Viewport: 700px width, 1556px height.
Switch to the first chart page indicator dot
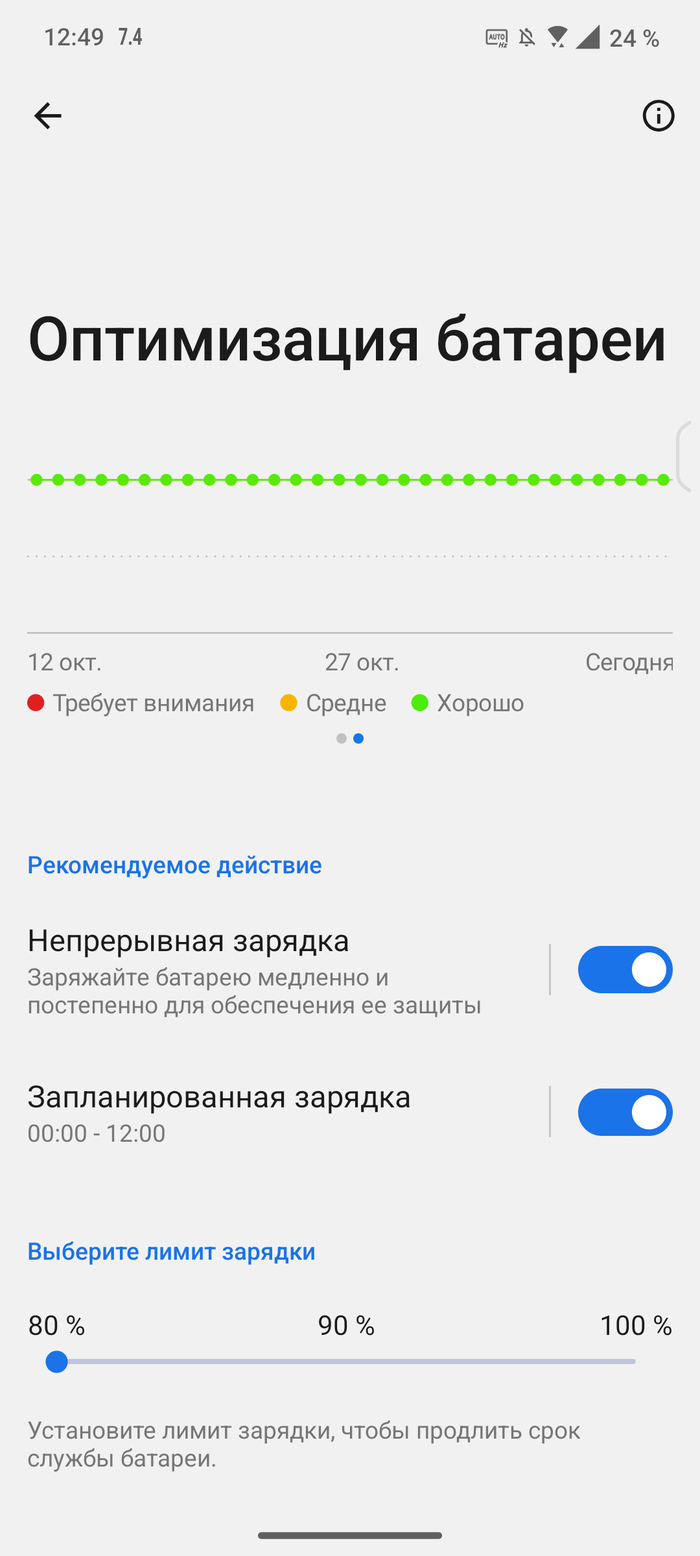pos(341,739)
